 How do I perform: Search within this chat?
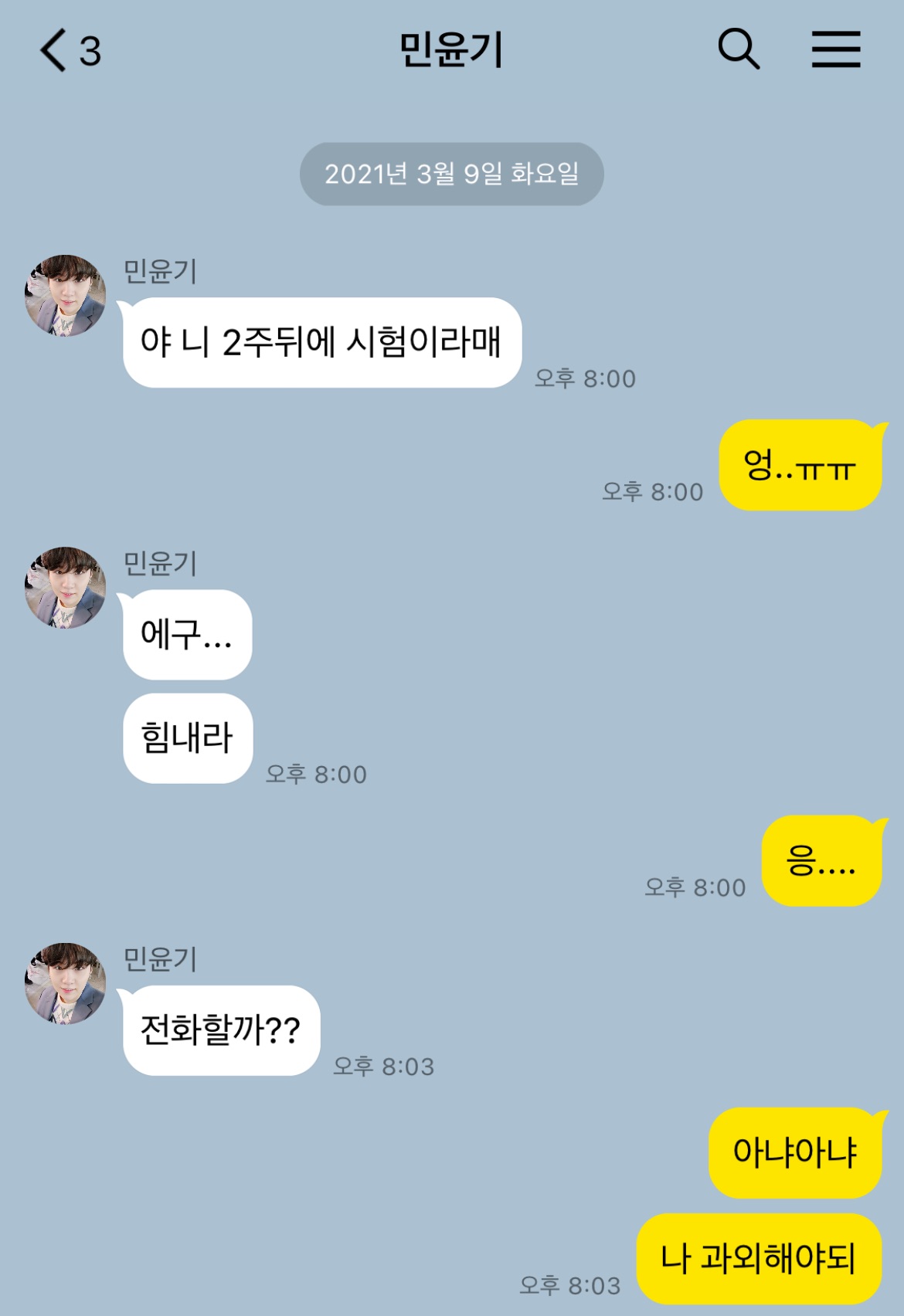tap(738, 49)
